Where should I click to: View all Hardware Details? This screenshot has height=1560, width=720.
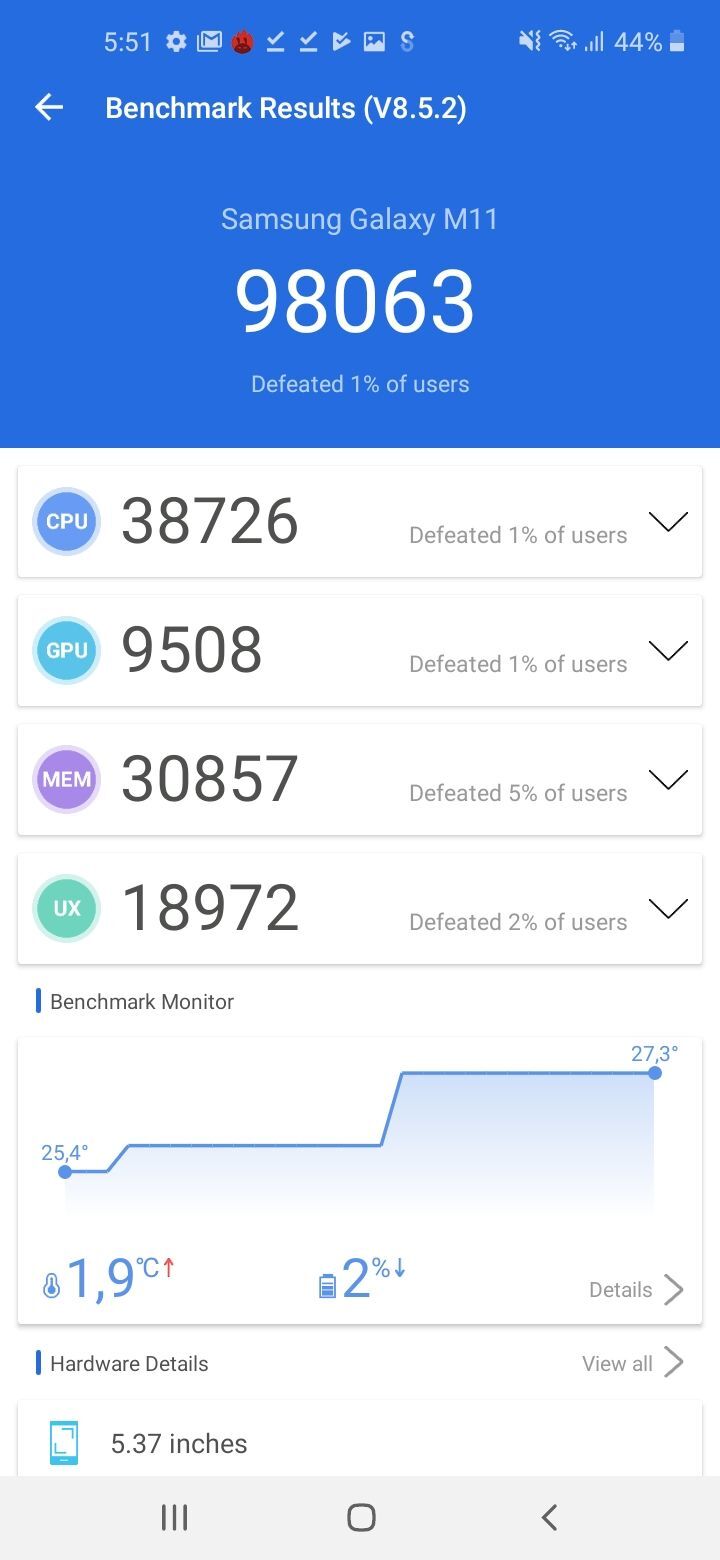click(632, 1363)
